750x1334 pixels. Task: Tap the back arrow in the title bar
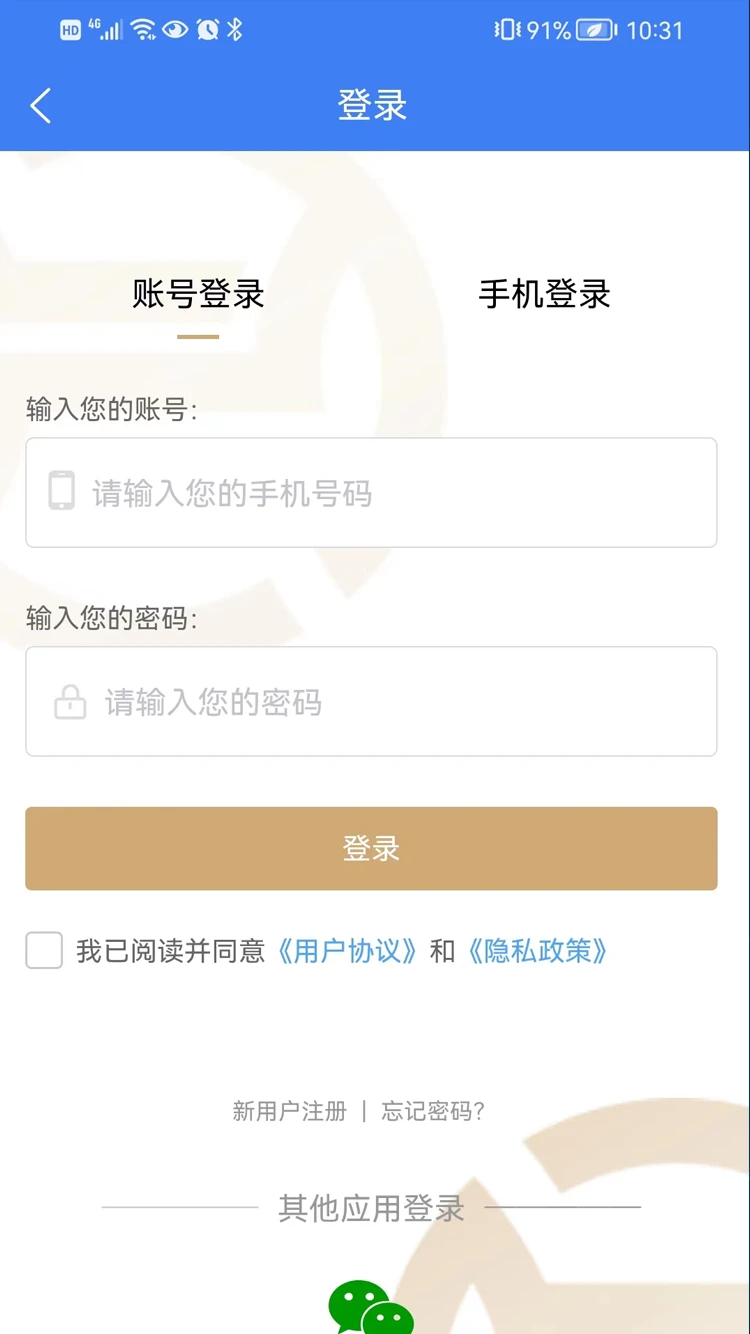(40, 105)
